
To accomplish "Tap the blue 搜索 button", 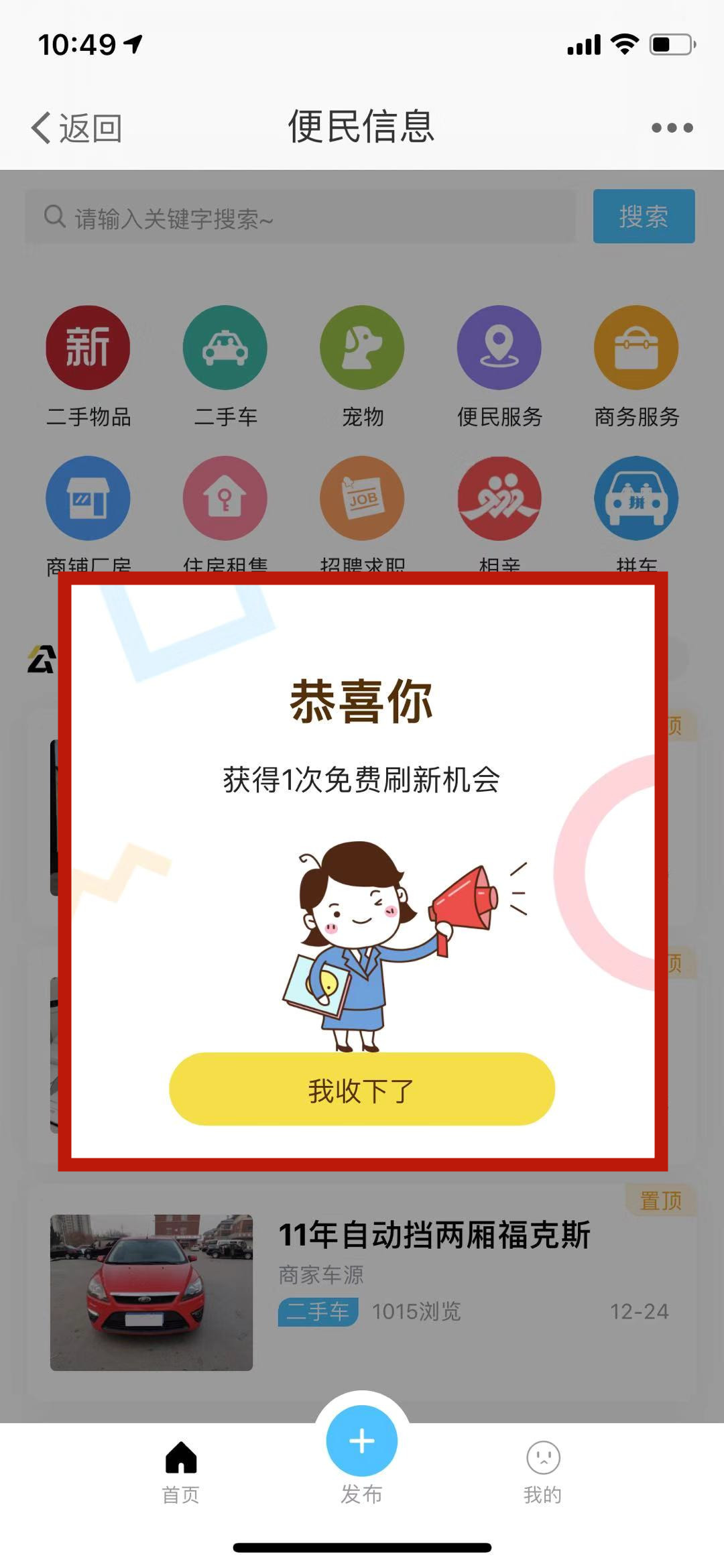I will [x=644, y=217].
